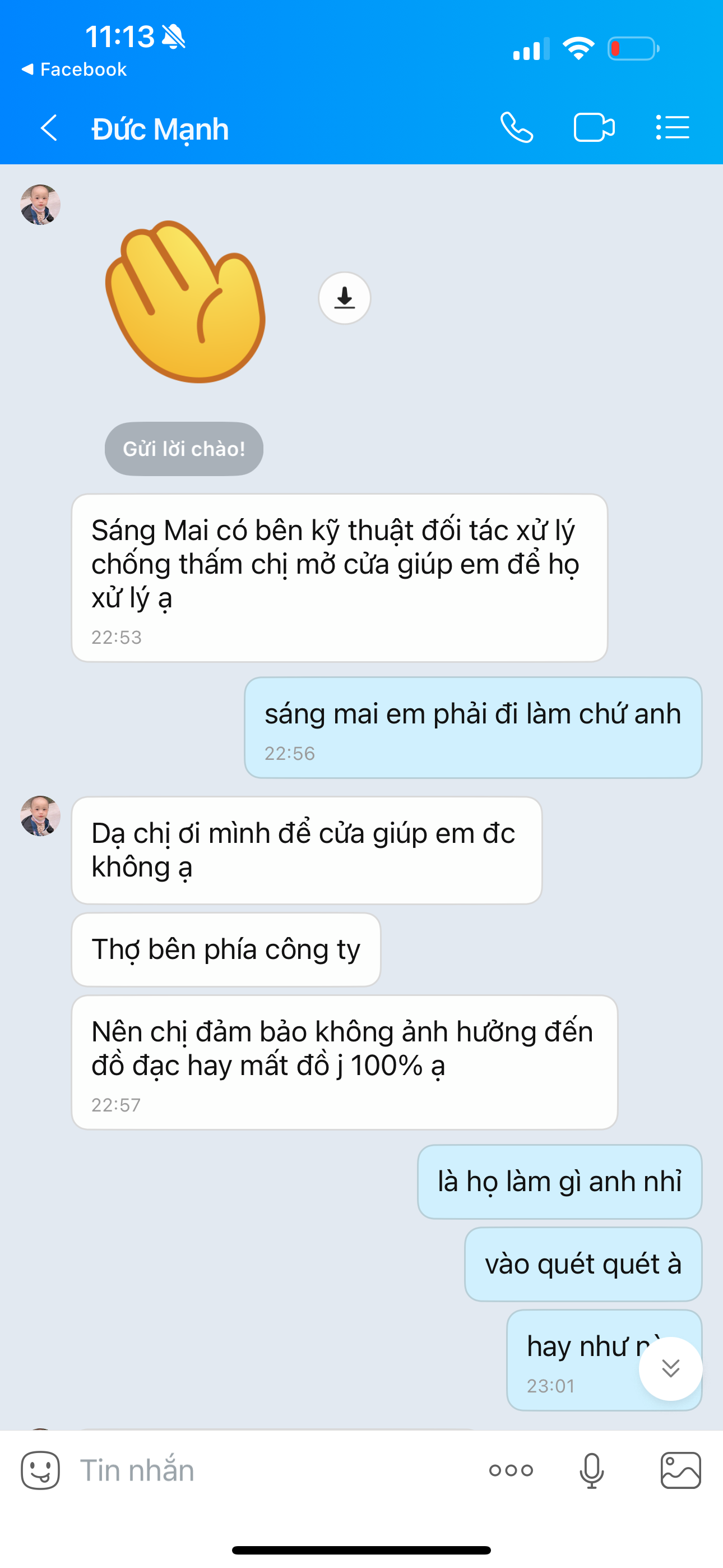This screenshot has height=1568, width=723.
Task: Open Đức Mạnh's avatar beside the waving sticker
Action: (x=40, y=205)
